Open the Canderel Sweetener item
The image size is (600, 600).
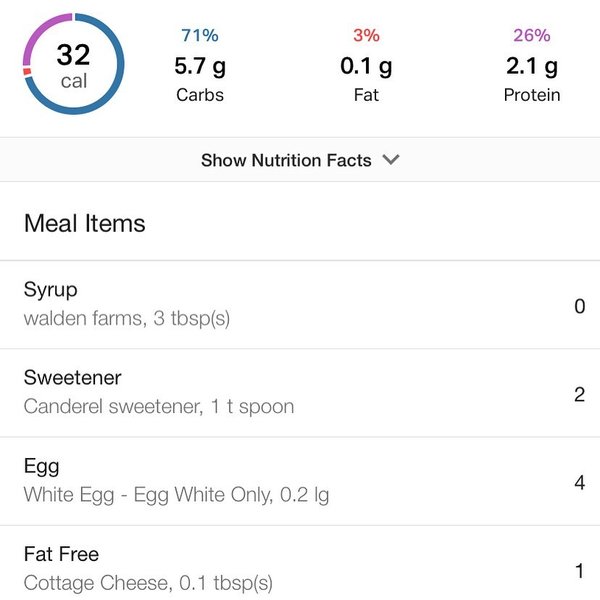300,393
